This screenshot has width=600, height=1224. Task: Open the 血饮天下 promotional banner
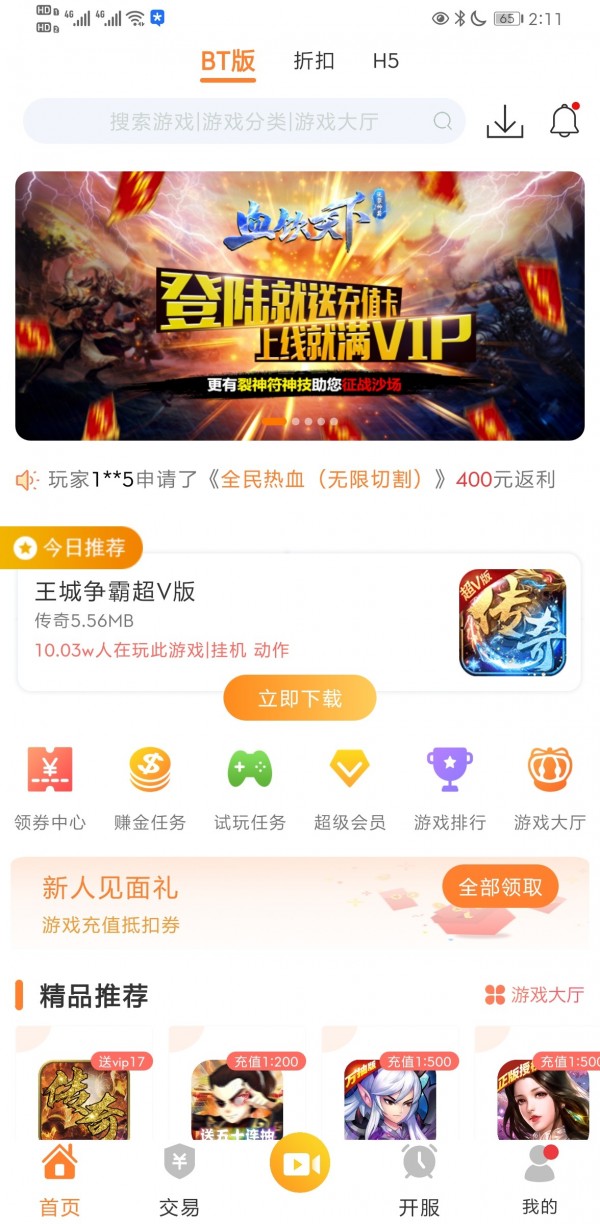pyautogui.click(x=300, y=306)
